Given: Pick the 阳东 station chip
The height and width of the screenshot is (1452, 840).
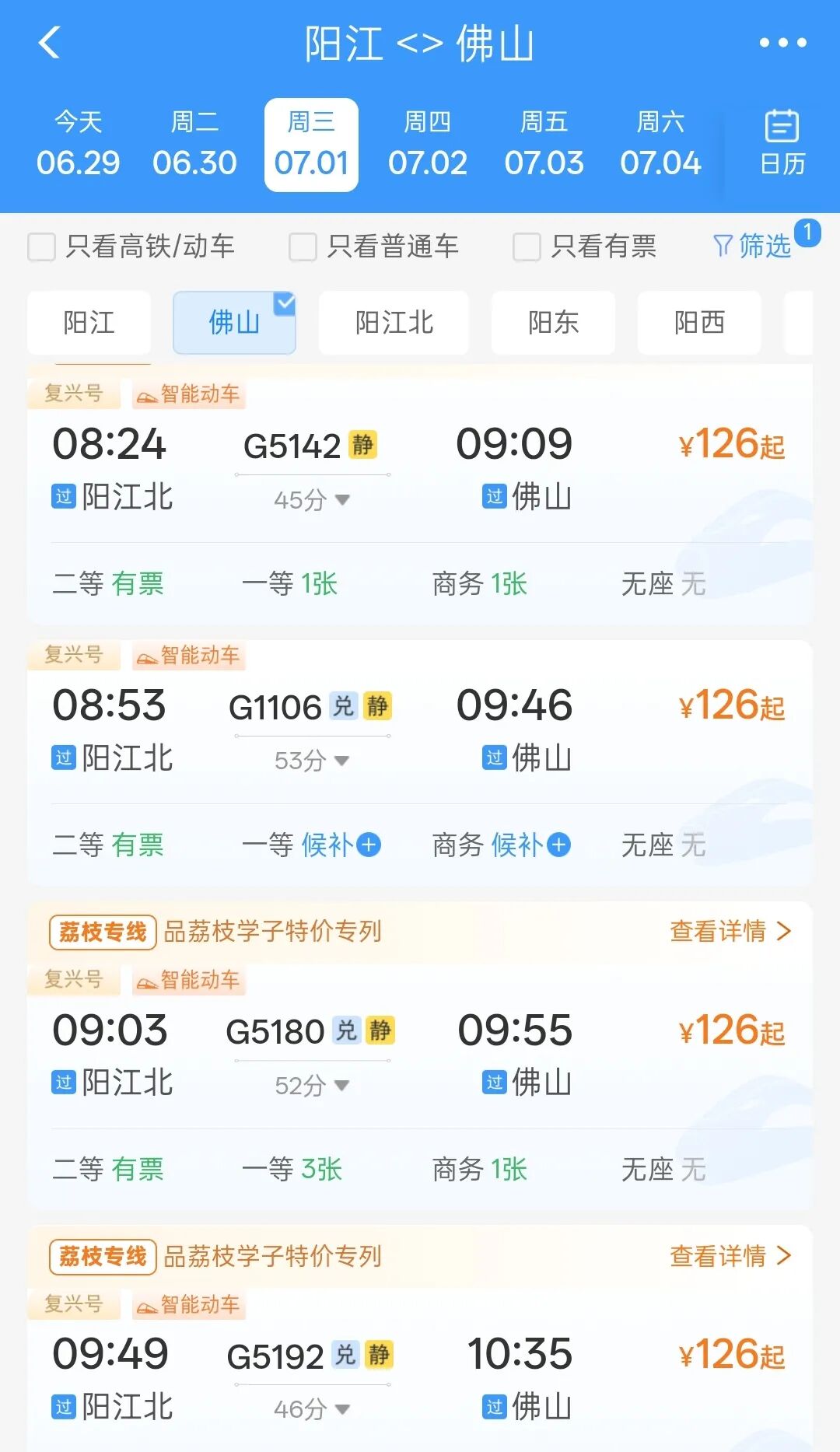Looking at the screenshot, I should (553, 323).
